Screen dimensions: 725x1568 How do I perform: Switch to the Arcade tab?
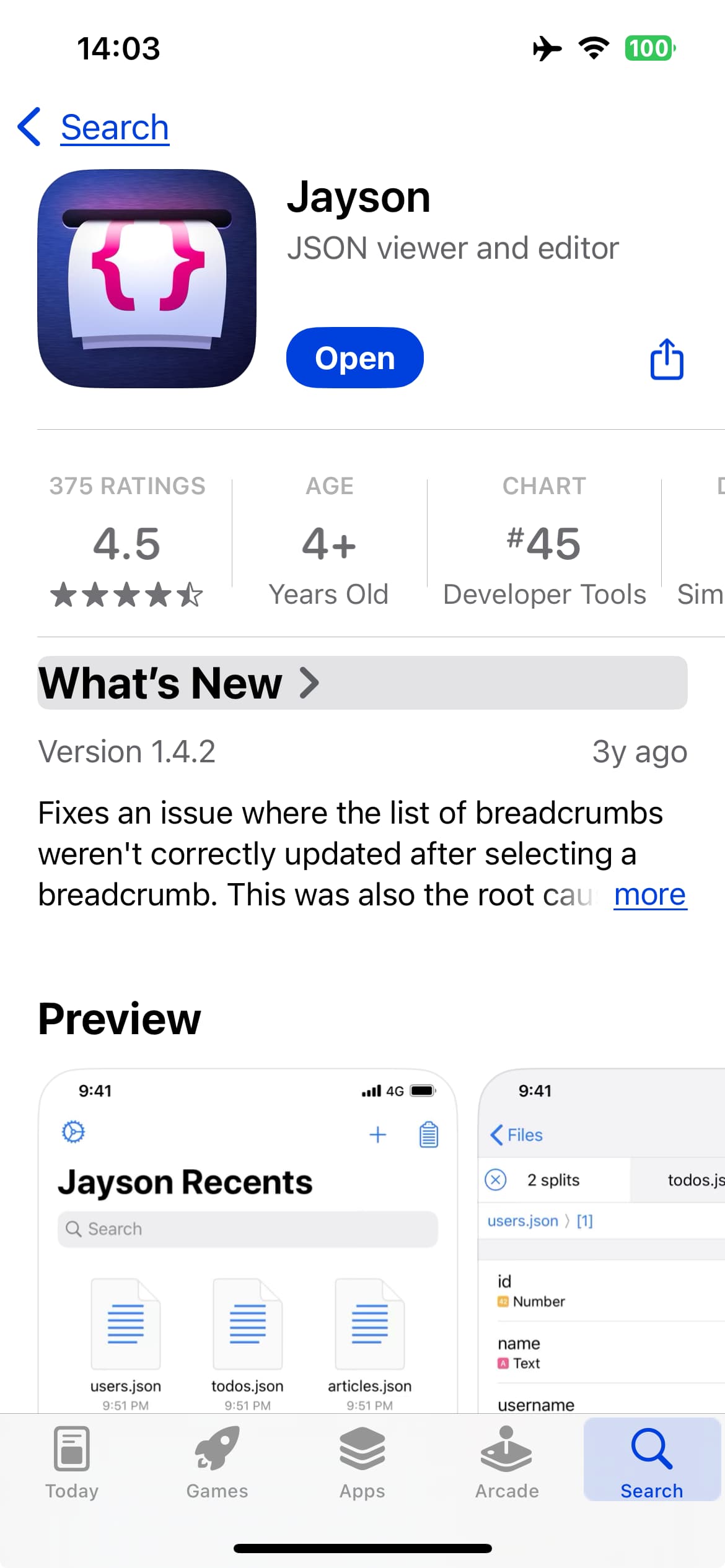coord(507,1462)
